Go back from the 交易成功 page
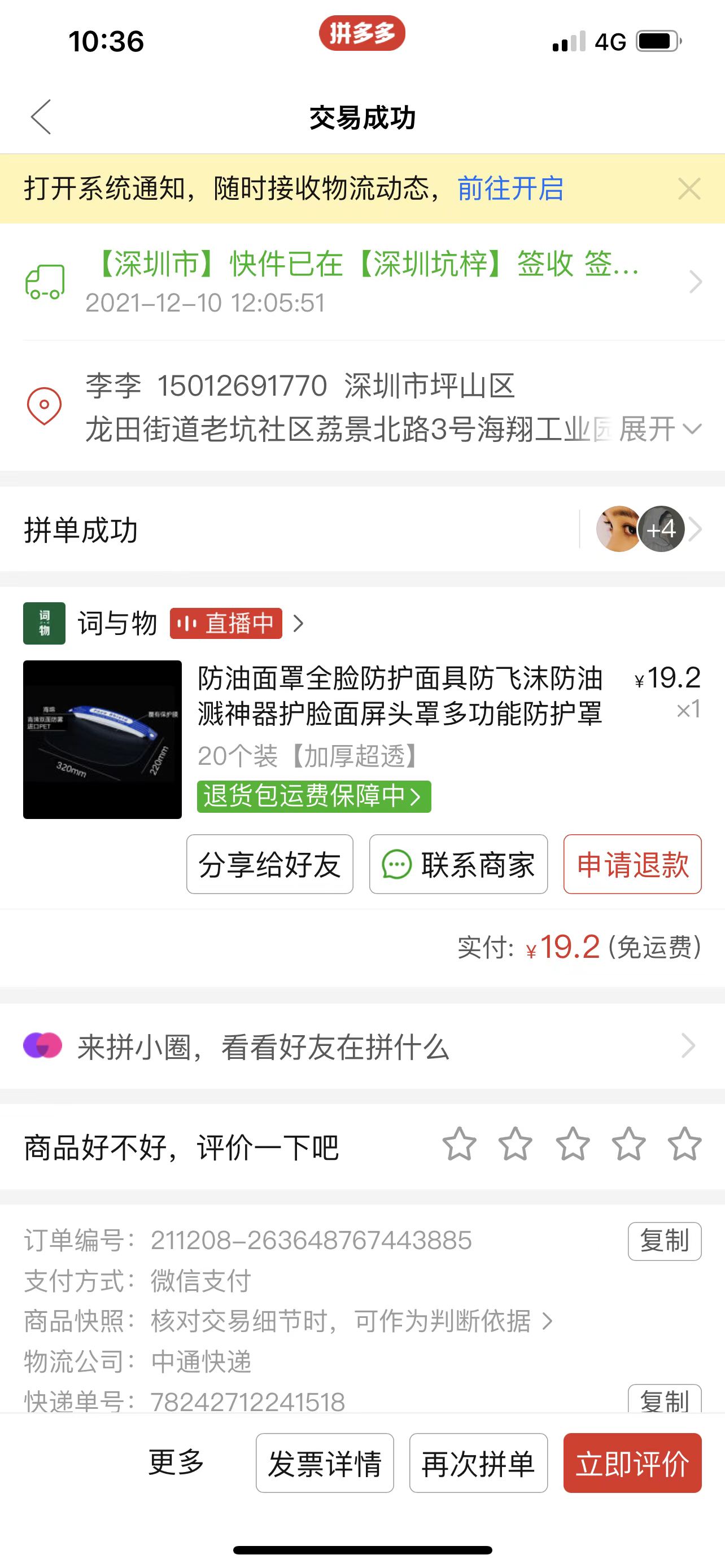The image size is (725, 1568). 41,117
